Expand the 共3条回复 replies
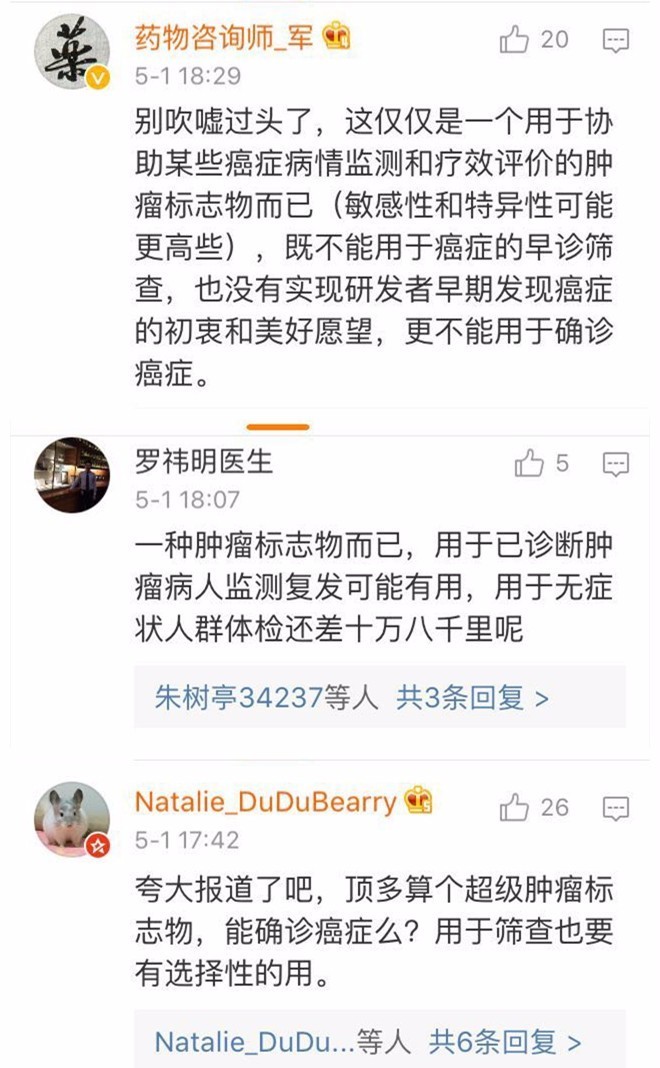 [472, 697]
